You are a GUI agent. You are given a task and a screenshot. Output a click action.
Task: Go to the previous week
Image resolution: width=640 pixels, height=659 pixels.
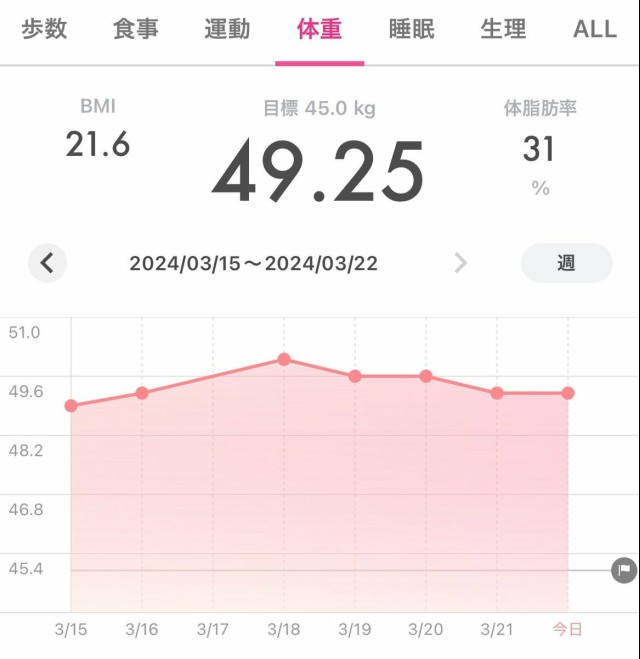point(47,263)
